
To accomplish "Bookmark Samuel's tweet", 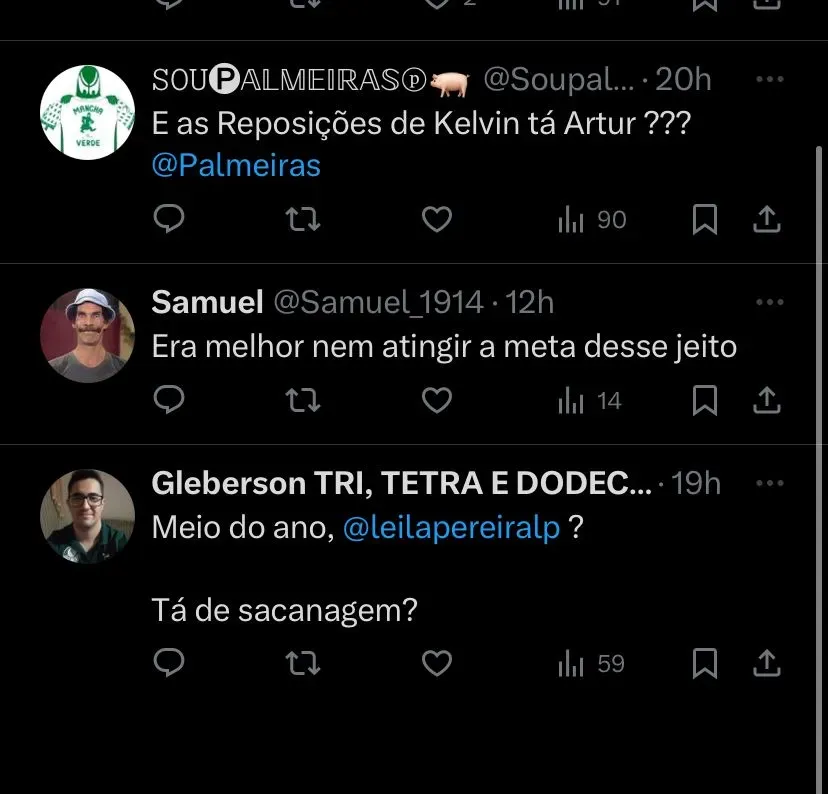I will pos(705,402).
